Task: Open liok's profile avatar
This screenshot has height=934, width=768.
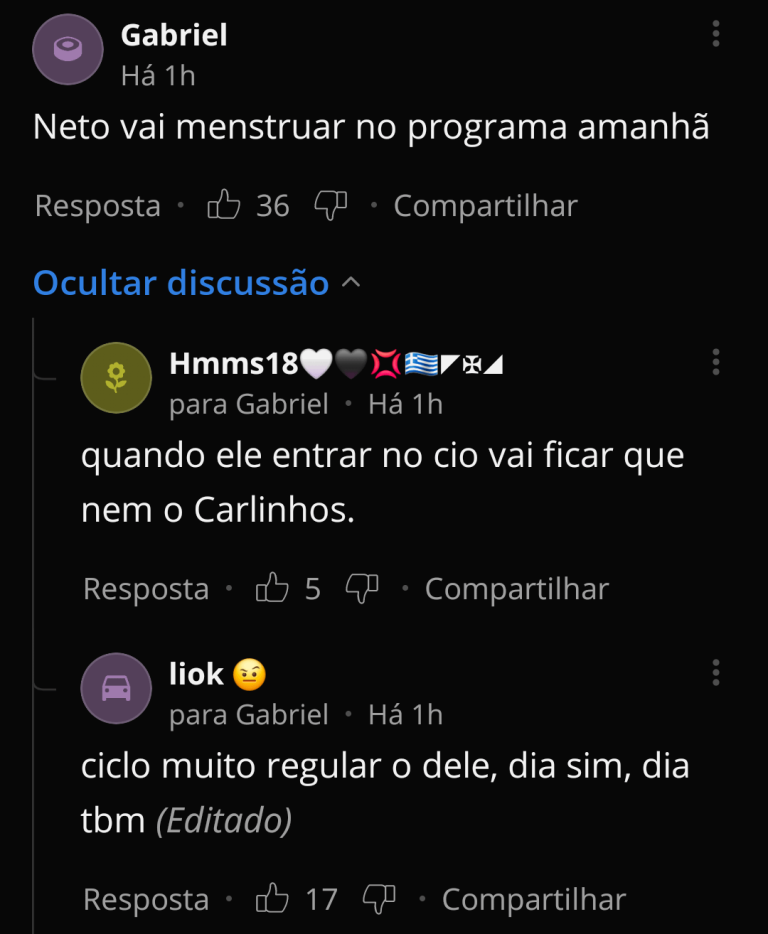Action: (116, 689)
